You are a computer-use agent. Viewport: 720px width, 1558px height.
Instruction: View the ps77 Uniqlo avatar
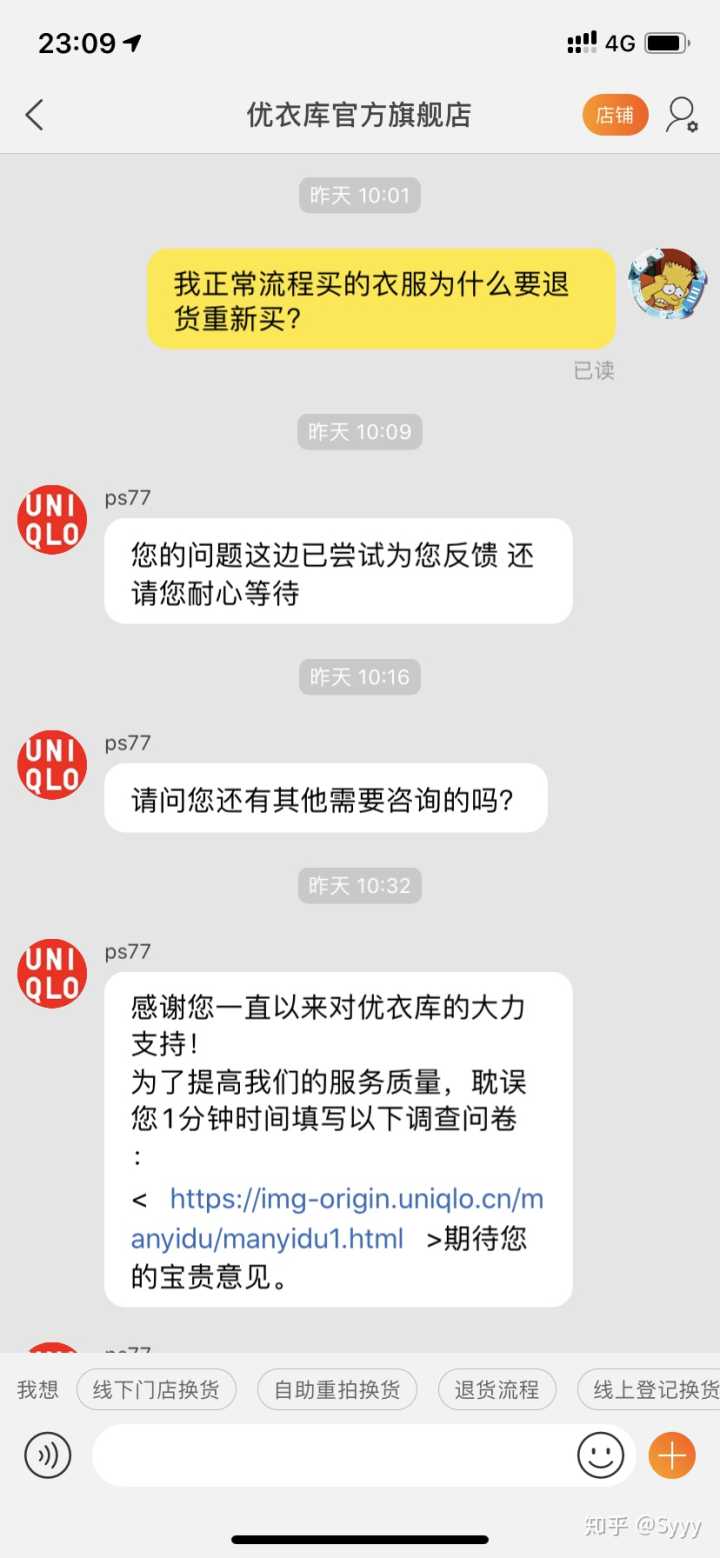tap(52, 520)
